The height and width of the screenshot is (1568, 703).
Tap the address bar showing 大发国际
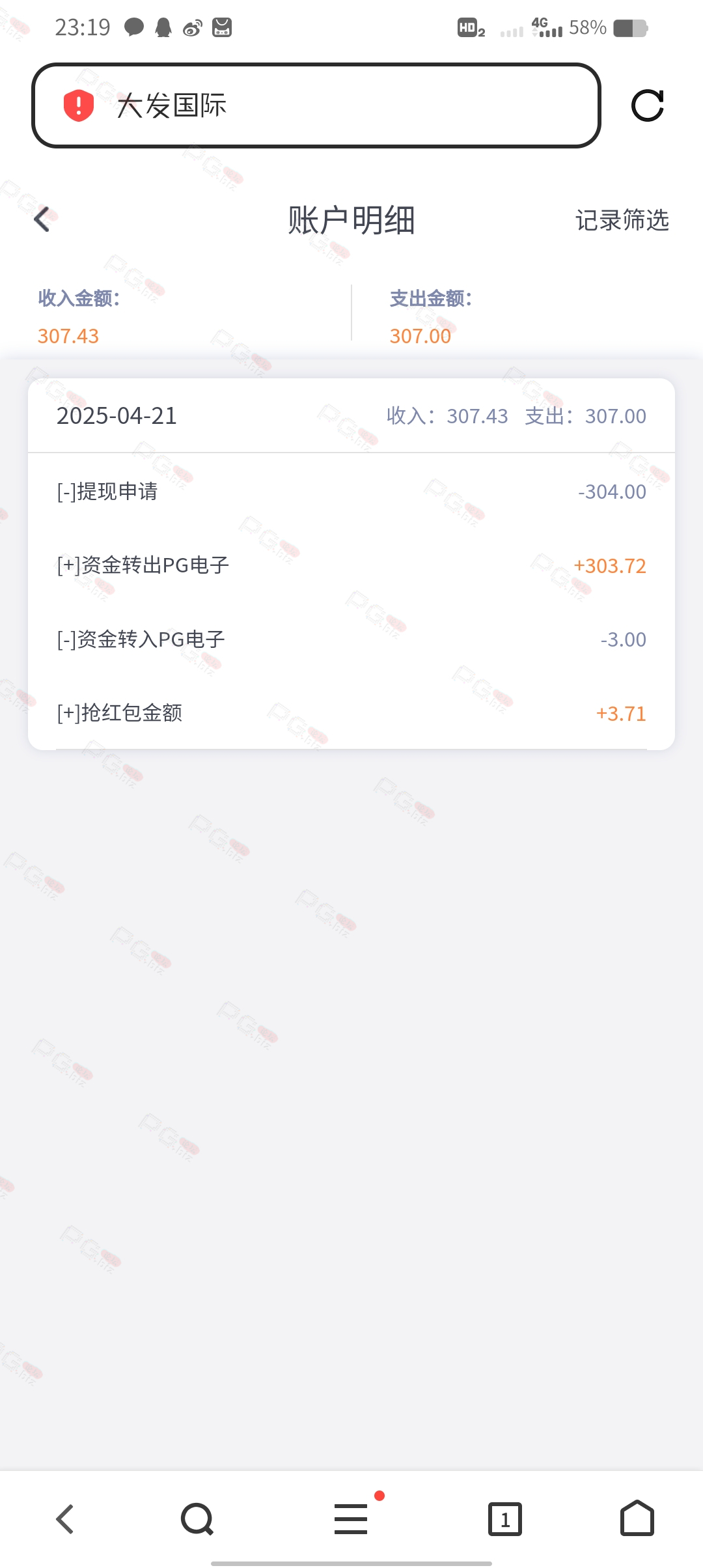click(316, 105)
